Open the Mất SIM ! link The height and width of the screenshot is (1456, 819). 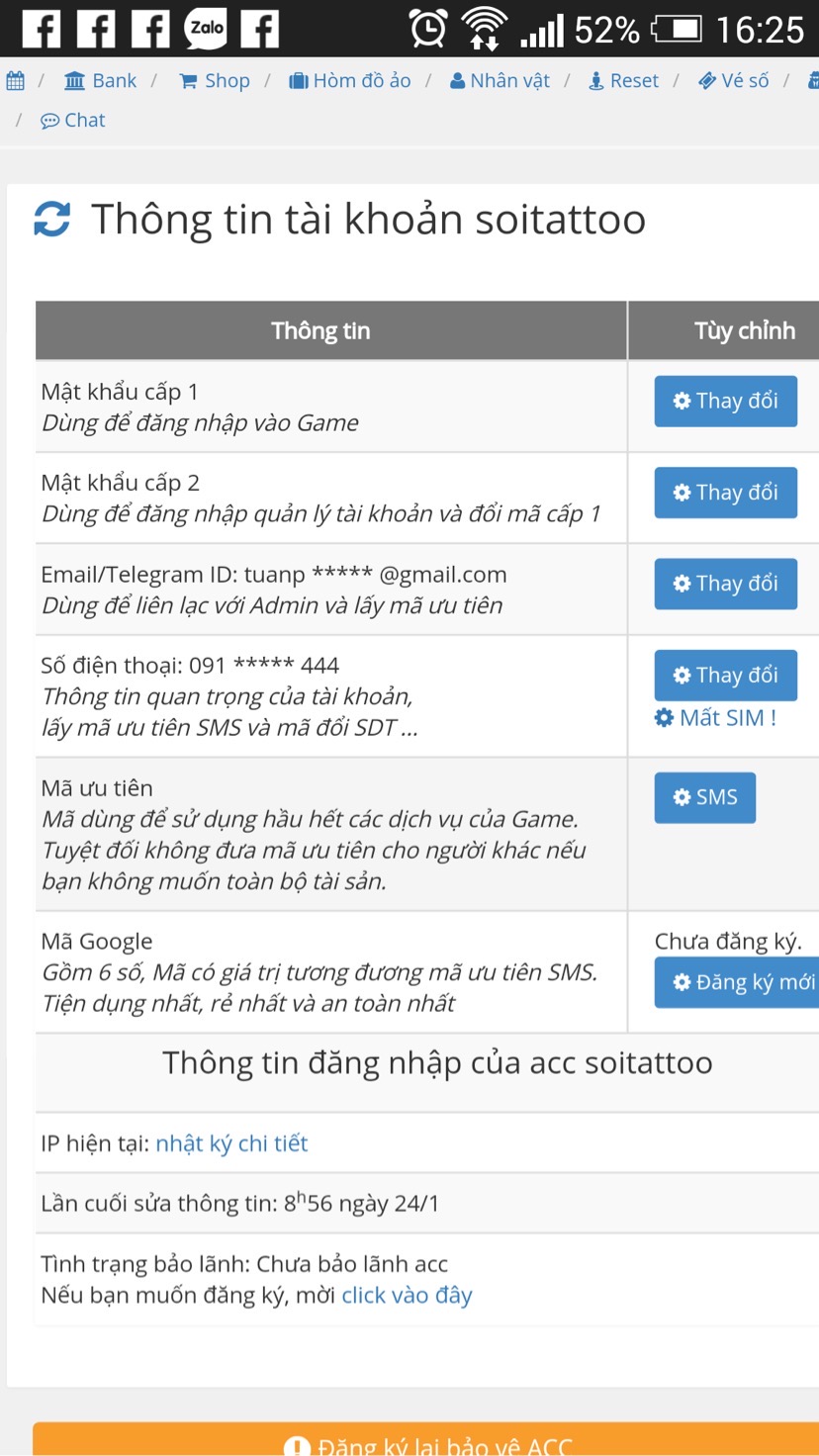point(716,718)
